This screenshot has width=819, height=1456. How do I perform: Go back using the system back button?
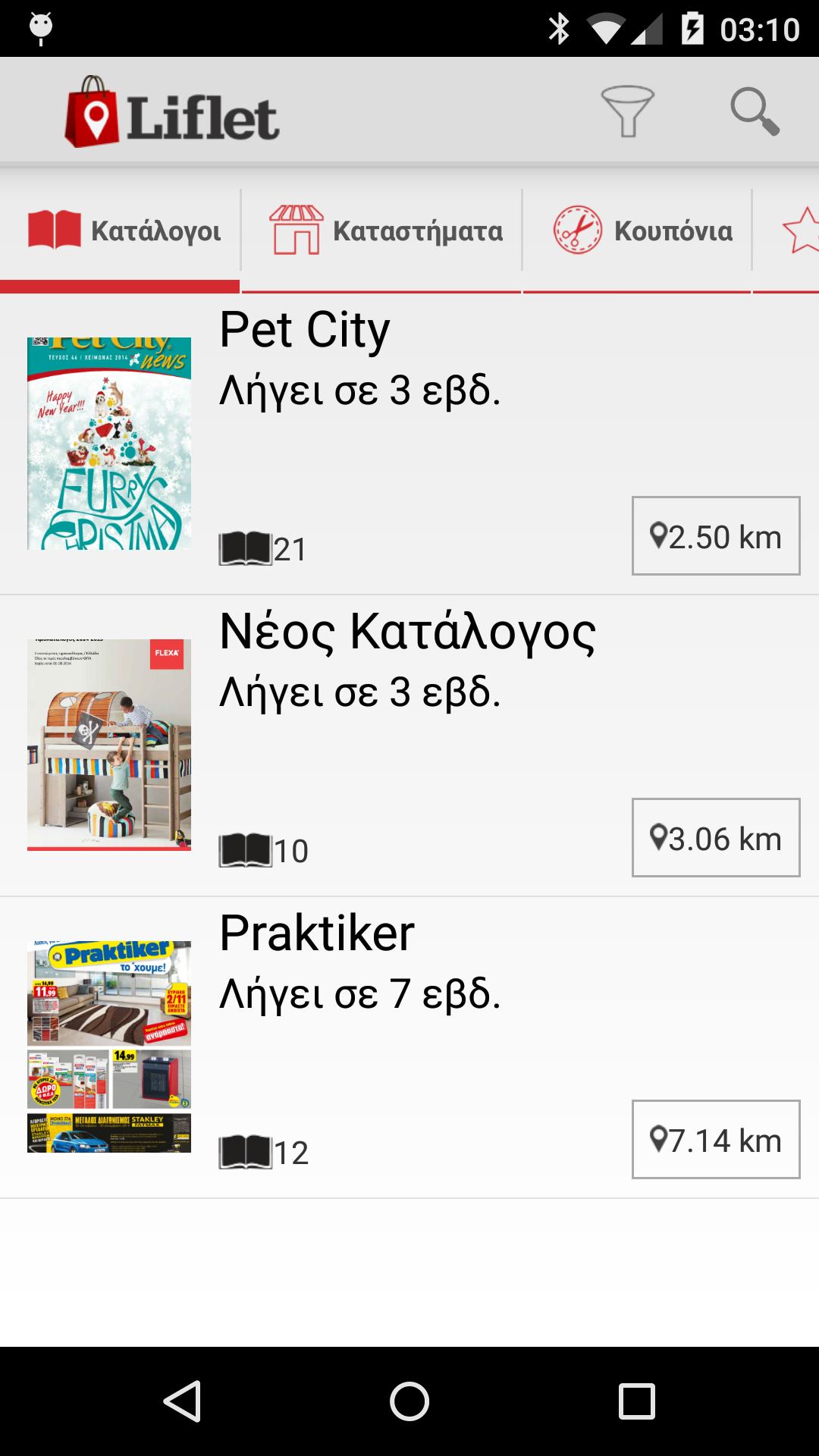tap(182, 1401)
